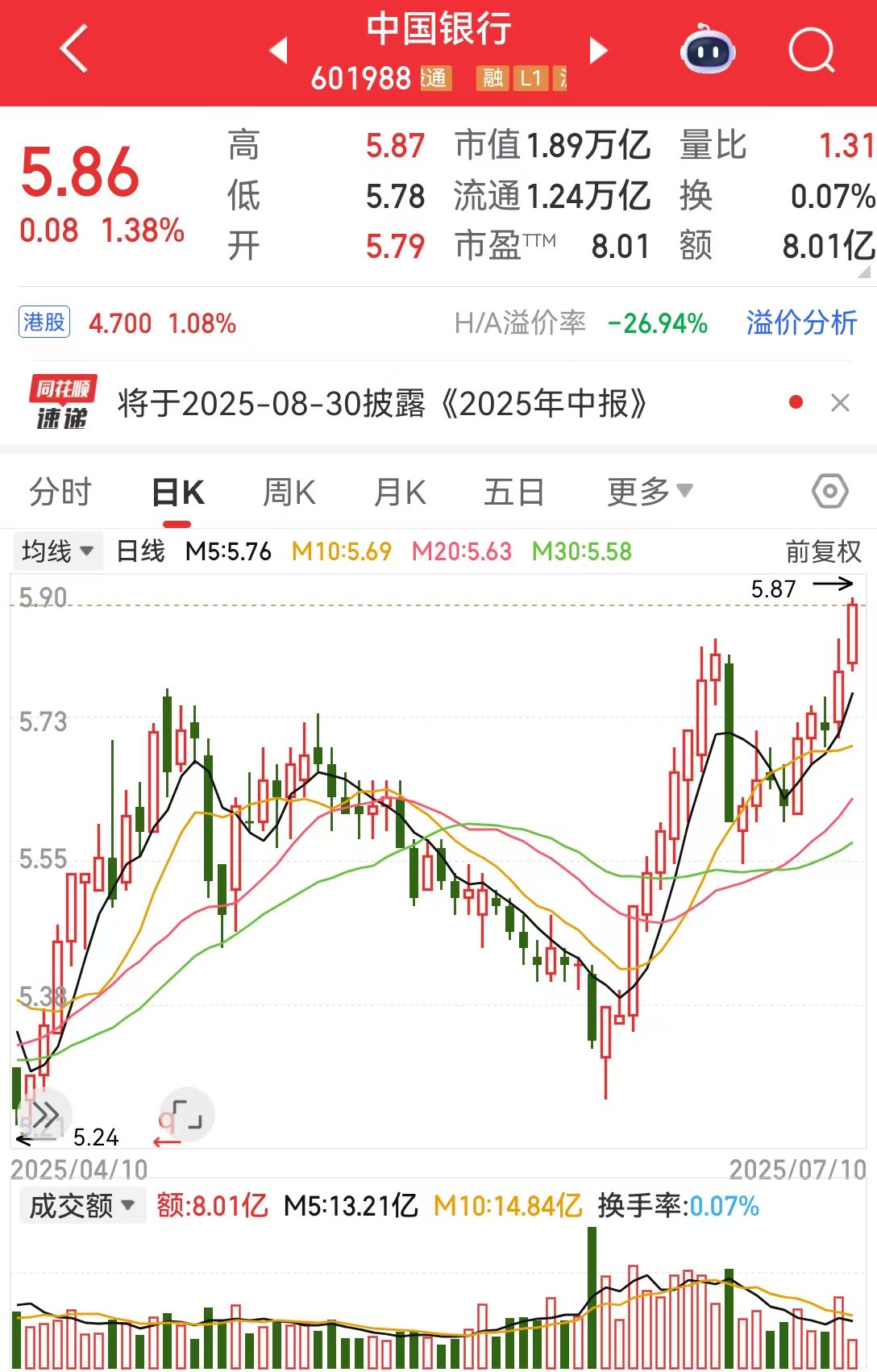Open the 溢价分析 link
This screenshot has width=877, height=1372.
tap(800, 322)
